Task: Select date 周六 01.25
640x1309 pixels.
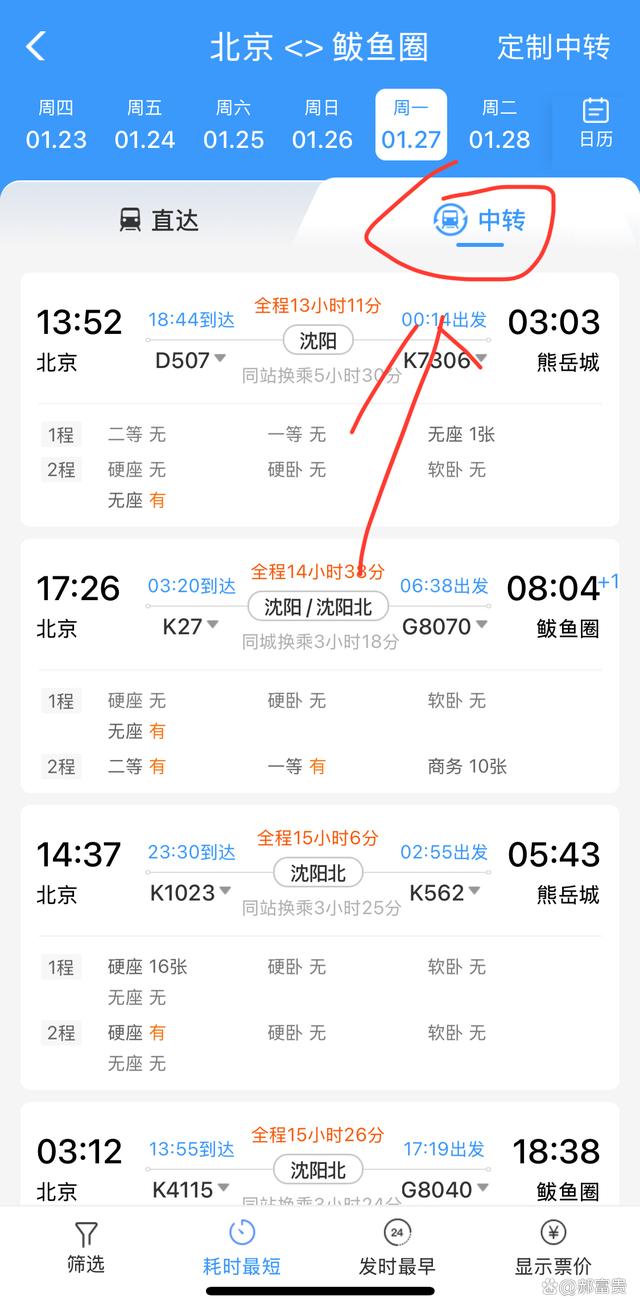Action: point(233,125)
